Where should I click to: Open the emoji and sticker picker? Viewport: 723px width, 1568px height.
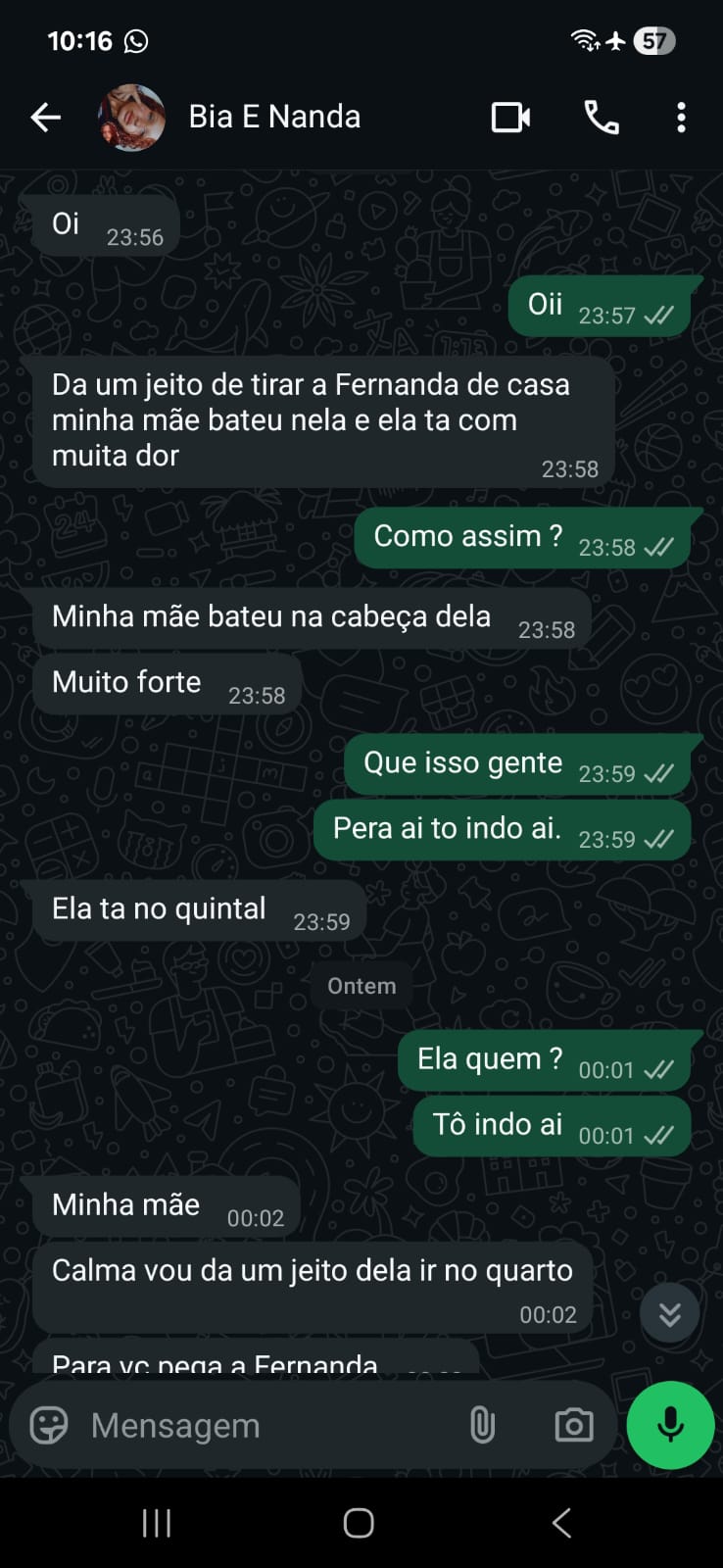(49, 1425)
